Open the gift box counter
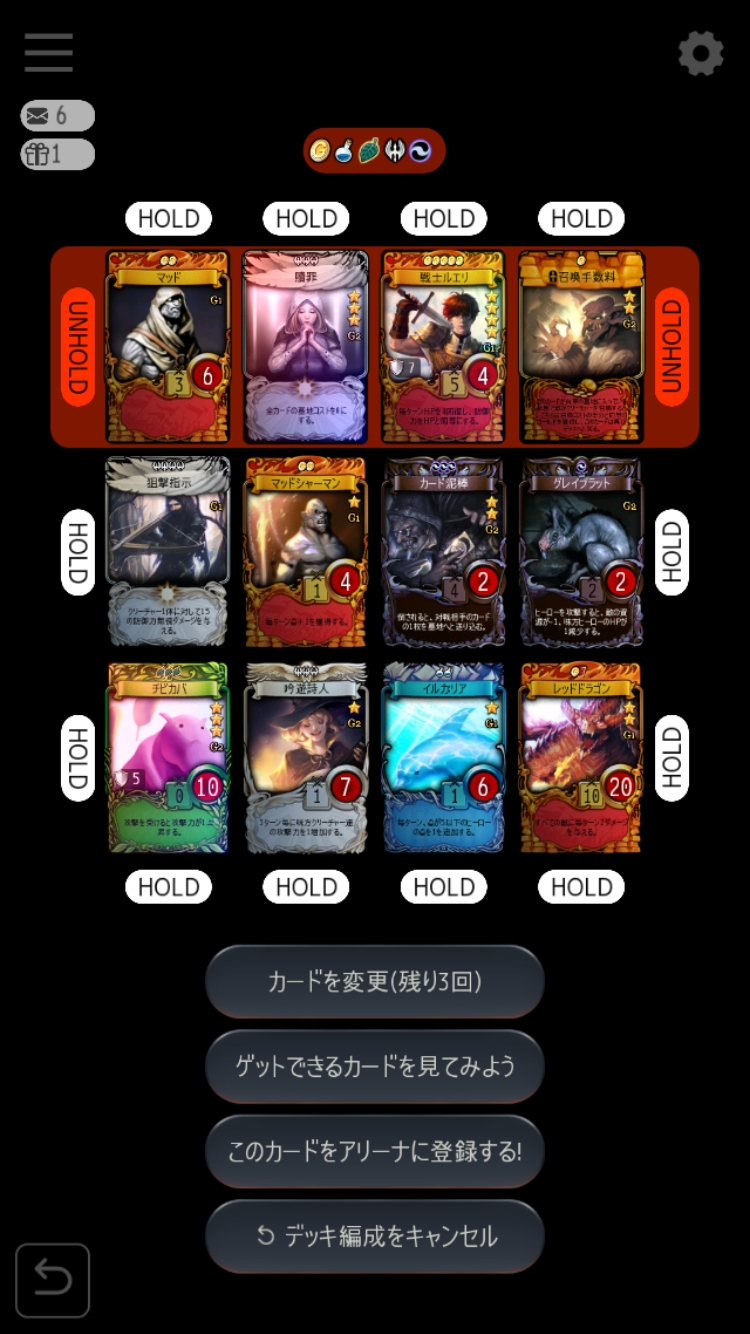Viewport: 750px width, 1334px height. click(58, 154)
